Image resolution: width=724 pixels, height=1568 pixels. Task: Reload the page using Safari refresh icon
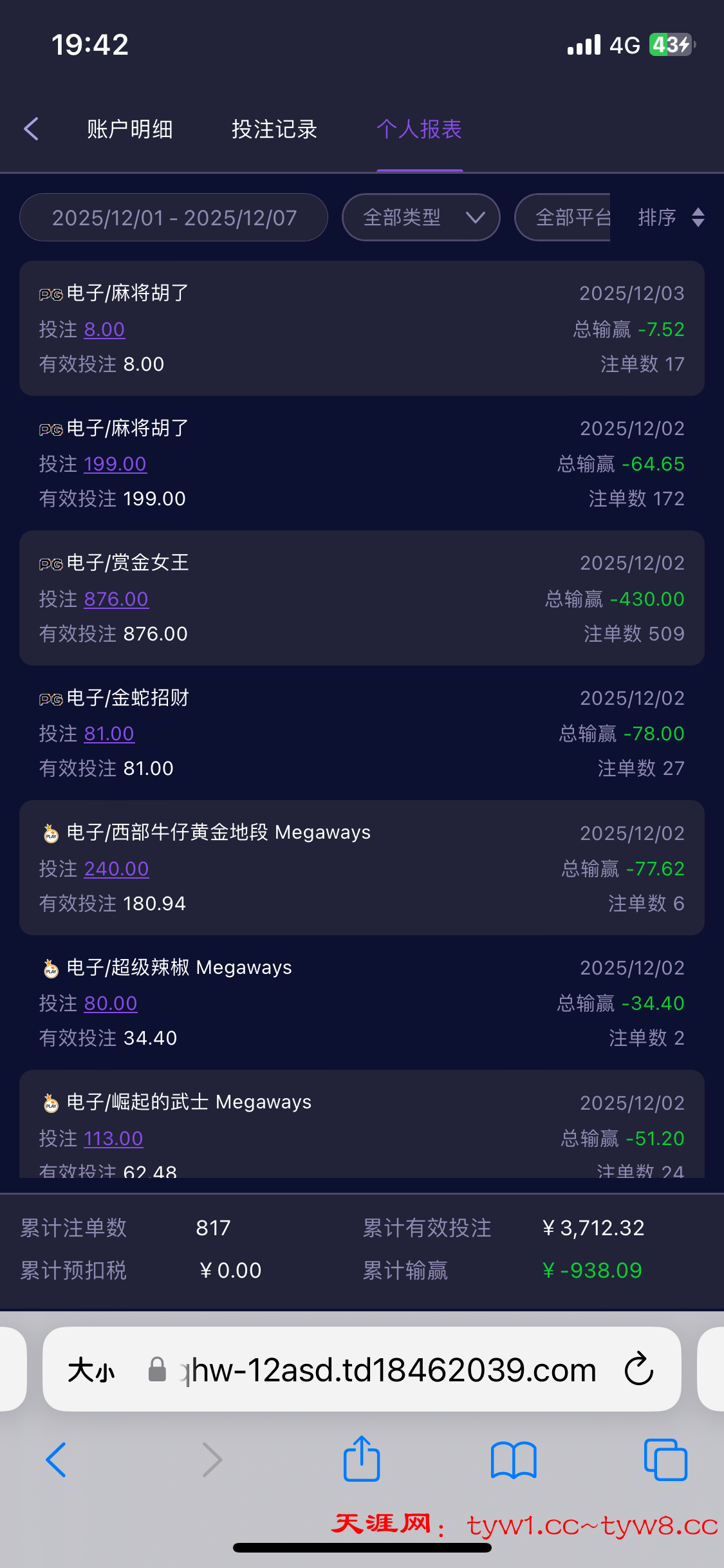(x=638, y=1370)
